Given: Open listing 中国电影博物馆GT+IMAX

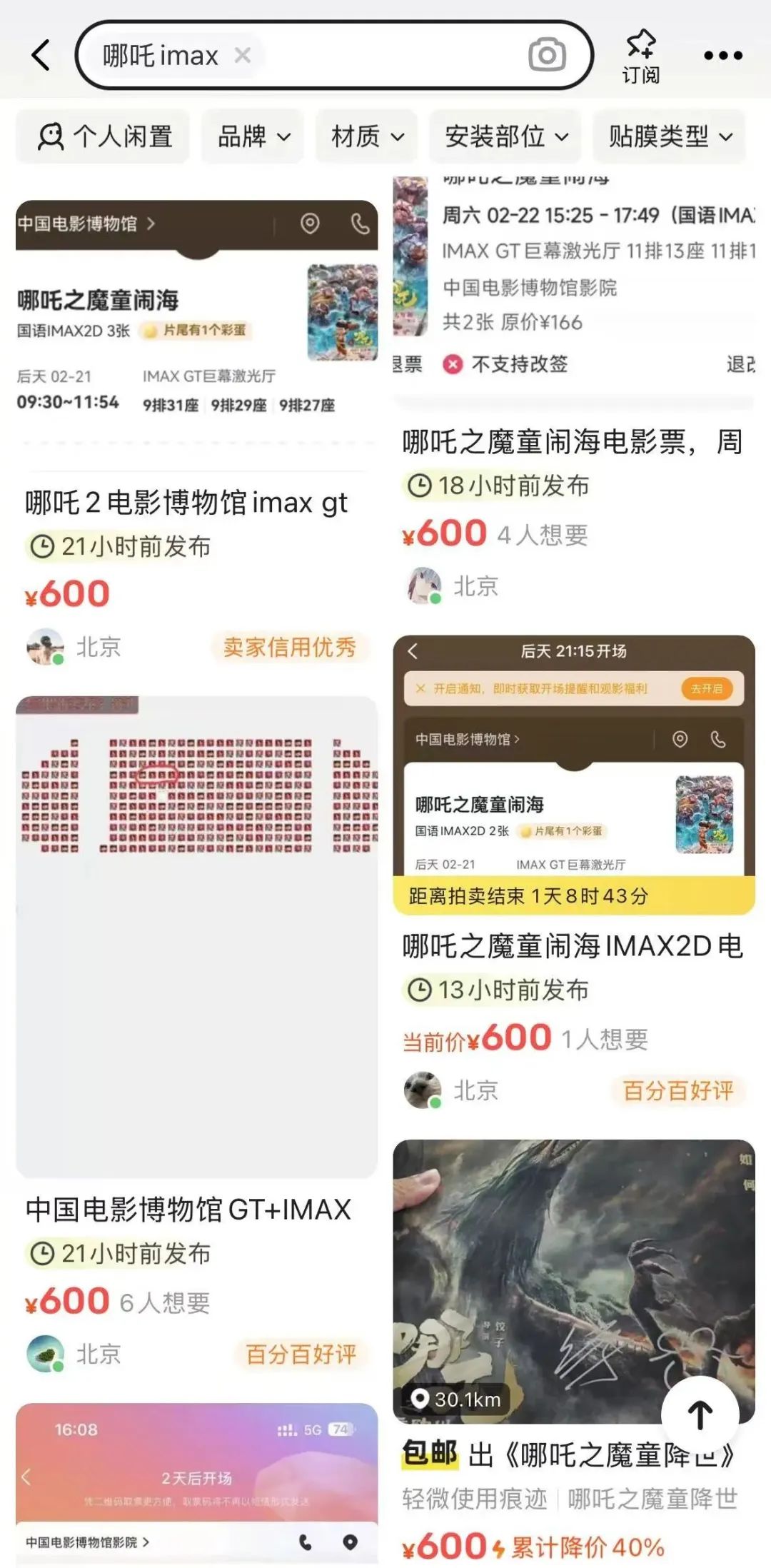Looking at the screenshot, I should pos(188,1210).
